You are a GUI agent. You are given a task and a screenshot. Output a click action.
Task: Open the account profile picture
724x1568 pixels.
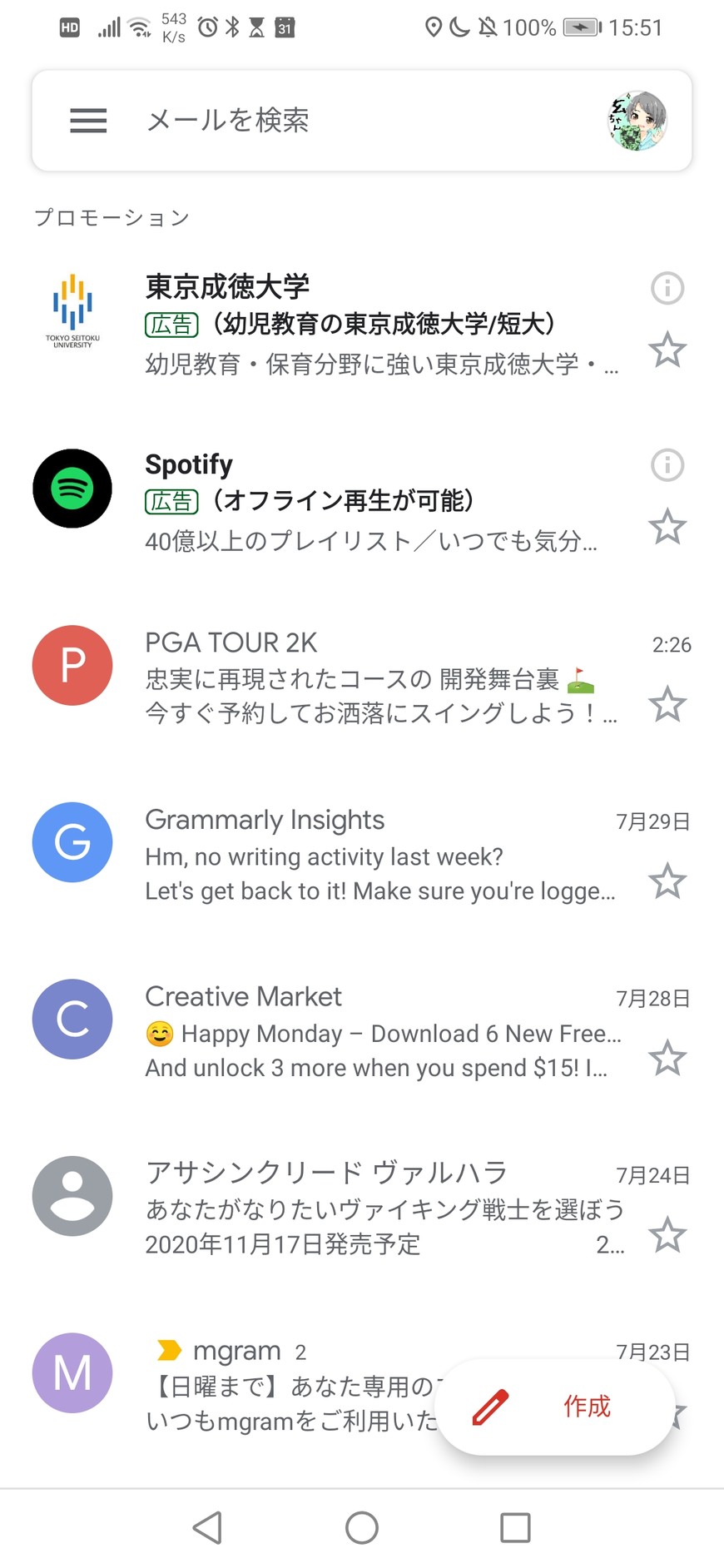tap(637, 121)
